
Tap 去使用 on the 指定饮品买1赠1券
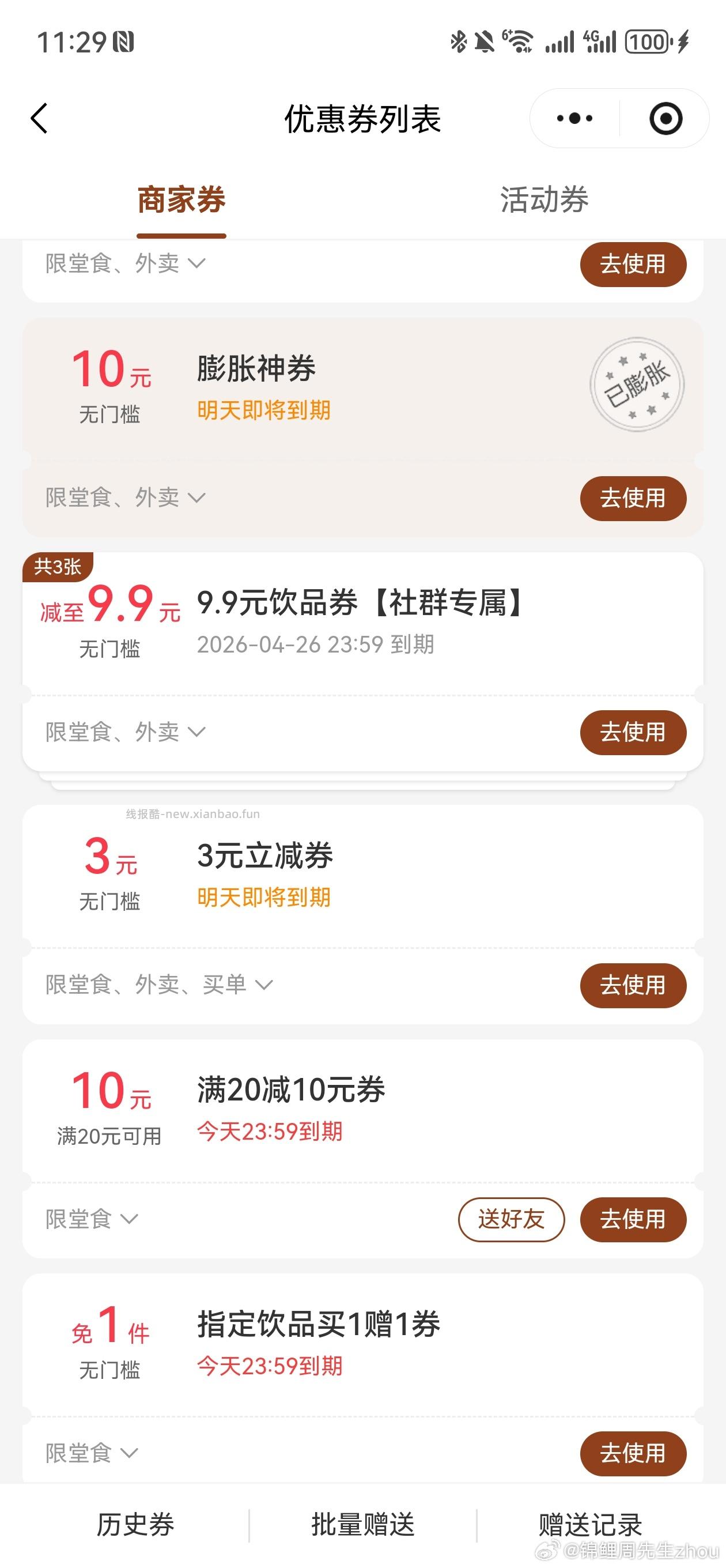(x=633, y=1453)
